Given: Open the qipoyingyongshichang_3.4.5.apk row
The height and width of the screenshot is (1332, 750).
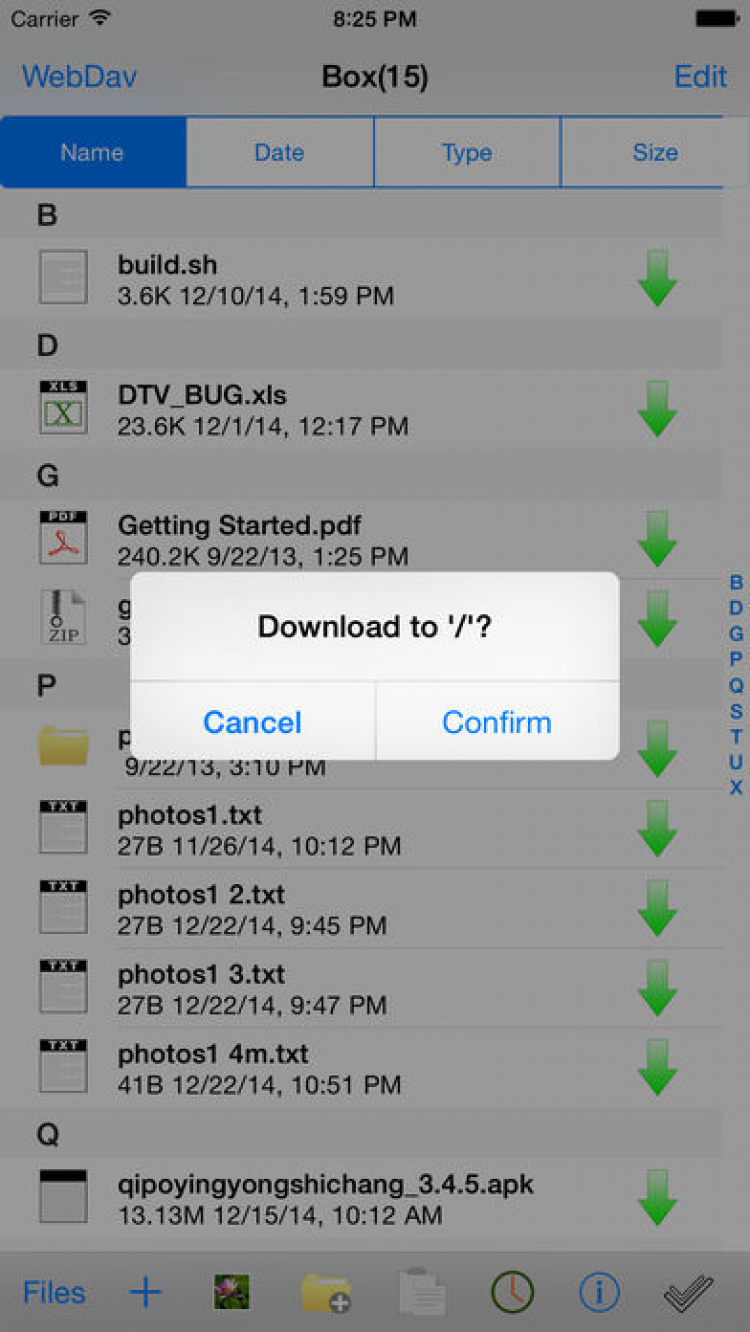Looking at the screenshot, I should [x=325, y=1198].
